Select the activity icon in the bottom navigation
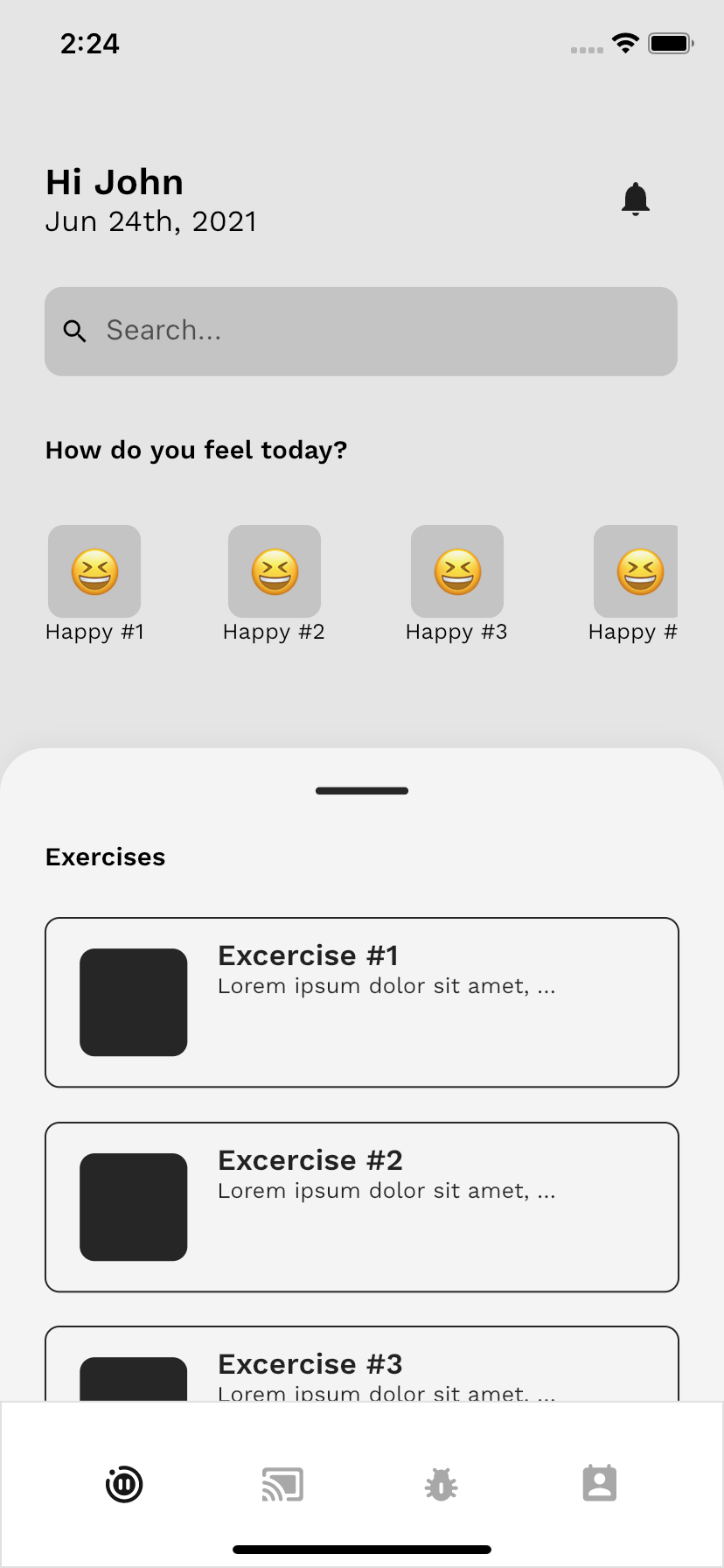The image size is (724, 1568). [124, 1483]
